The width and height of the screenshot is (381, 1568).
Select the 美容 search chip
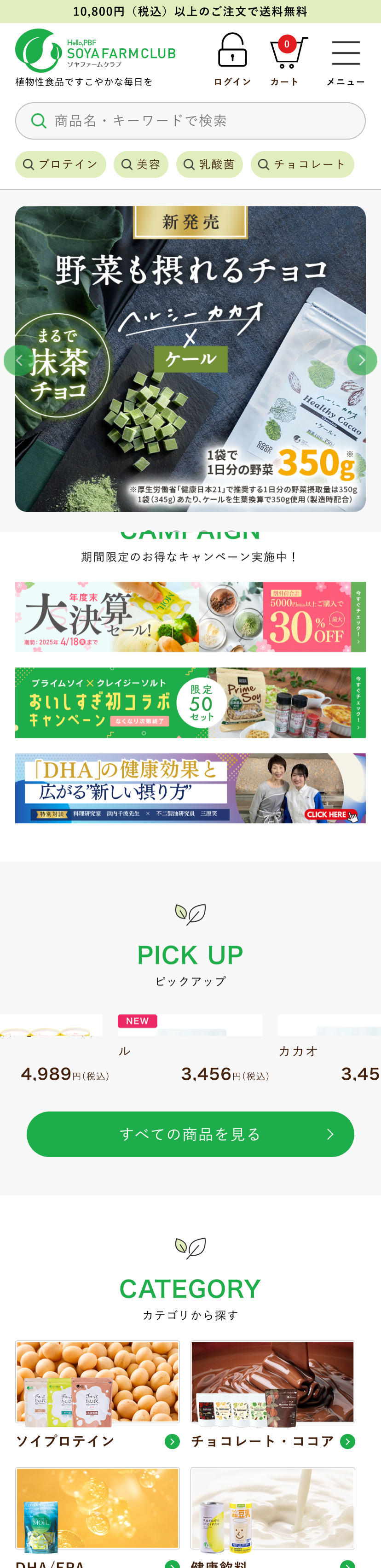140,164
